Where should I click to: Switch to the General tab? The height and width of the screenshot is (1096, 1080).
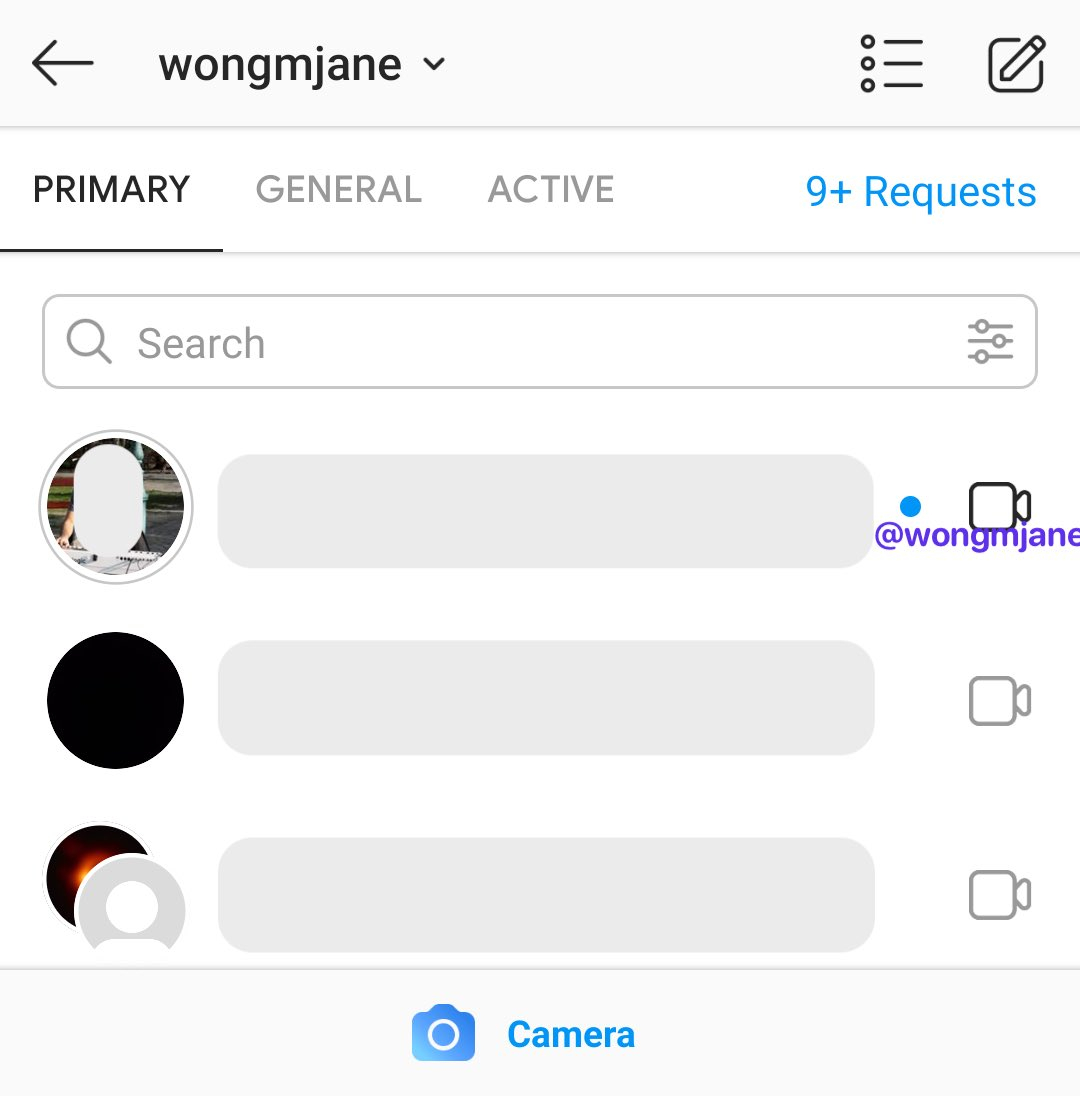point(338,190)
